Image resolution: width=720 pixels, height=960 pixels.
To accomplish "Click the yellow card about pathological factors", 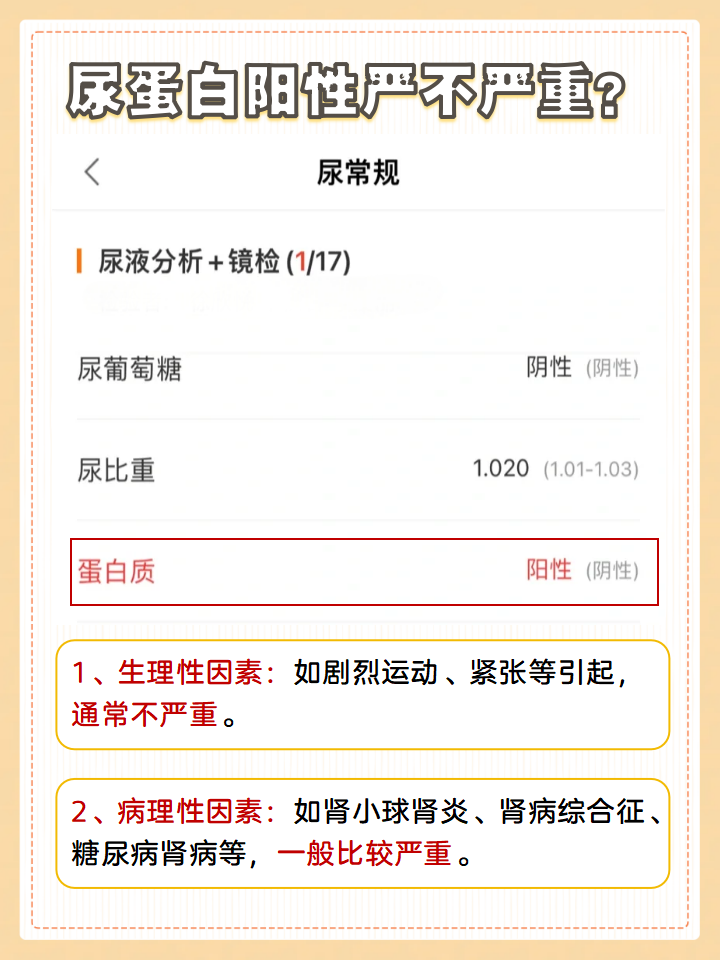I will 360,833.
